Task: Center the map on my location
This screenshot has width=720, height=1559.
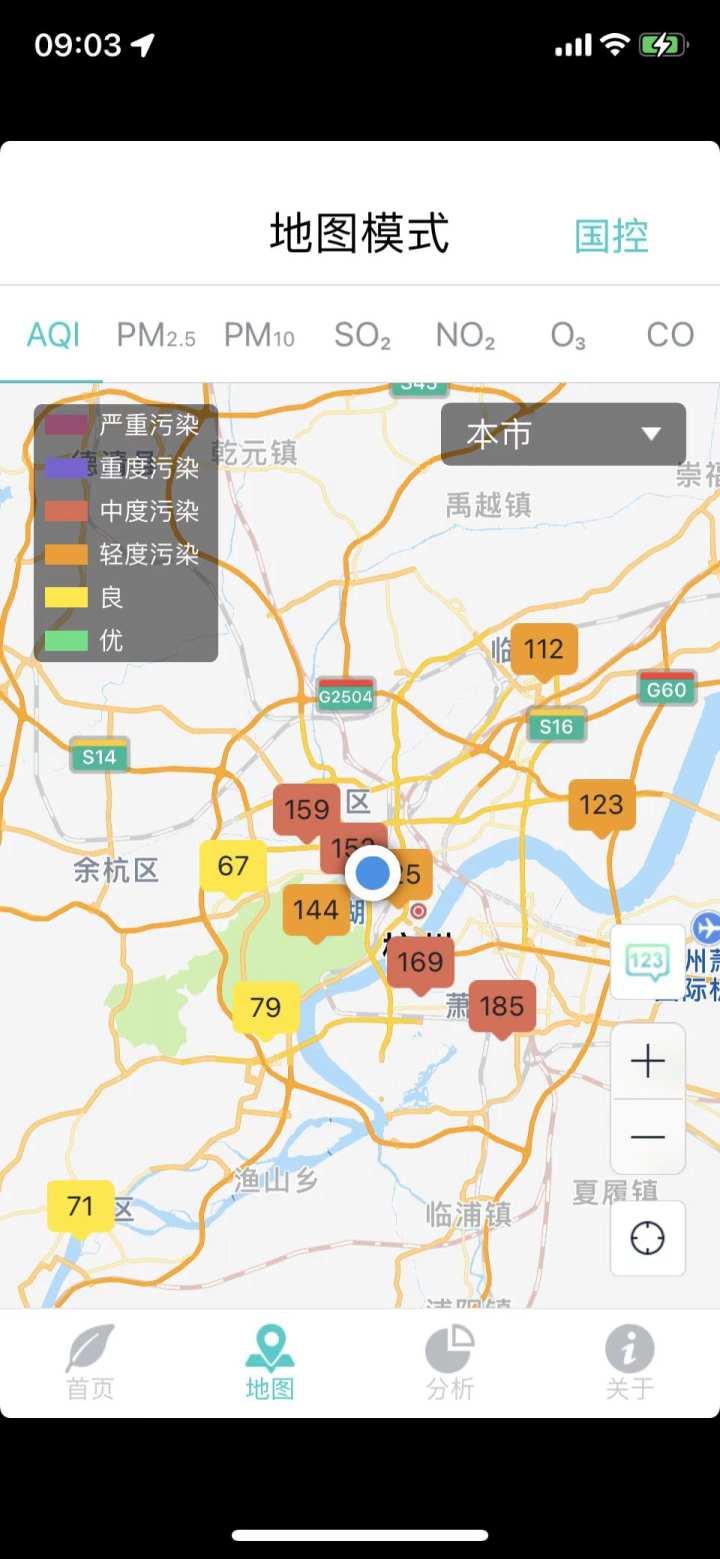Action: pos(648,1238)
